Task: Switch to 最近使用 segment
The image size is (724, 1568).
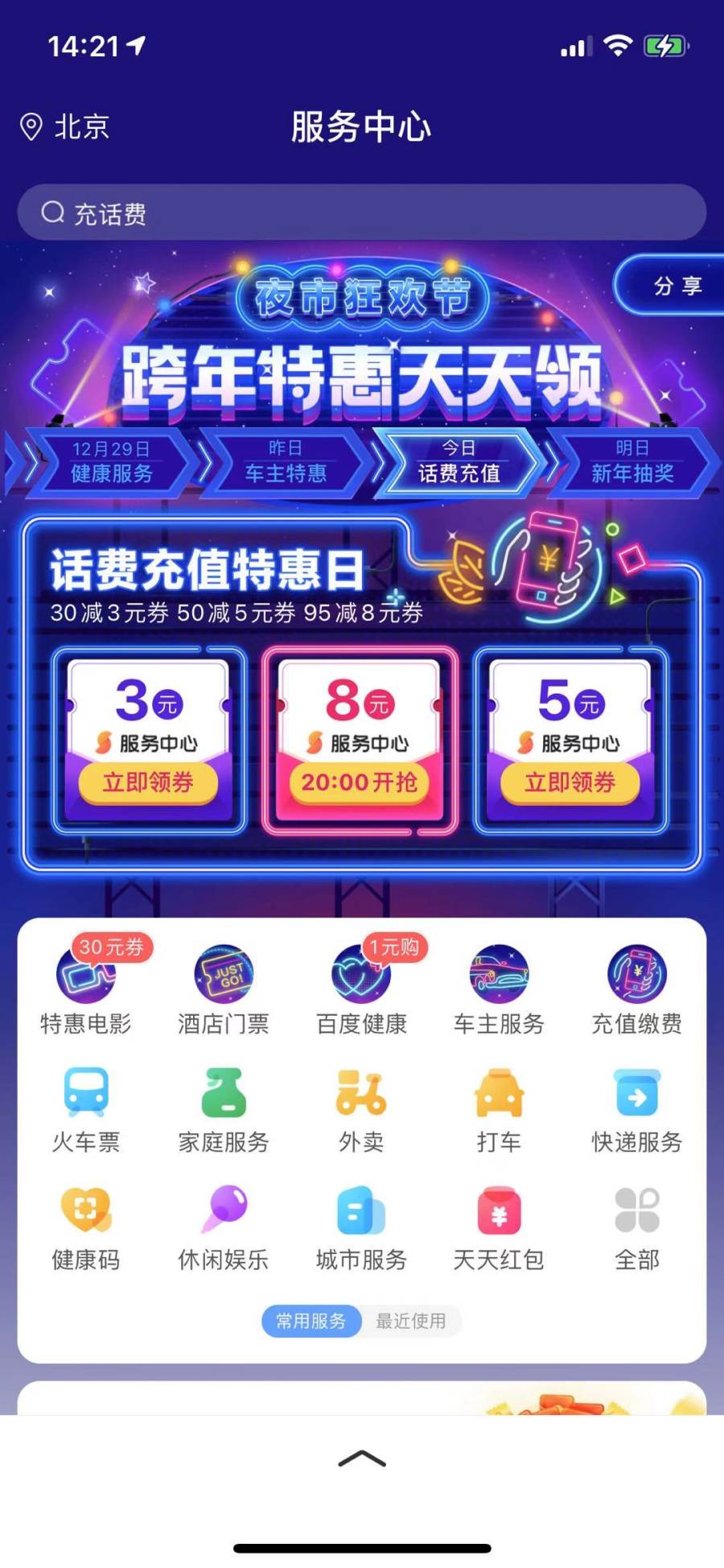Action: coord(410,1321)
